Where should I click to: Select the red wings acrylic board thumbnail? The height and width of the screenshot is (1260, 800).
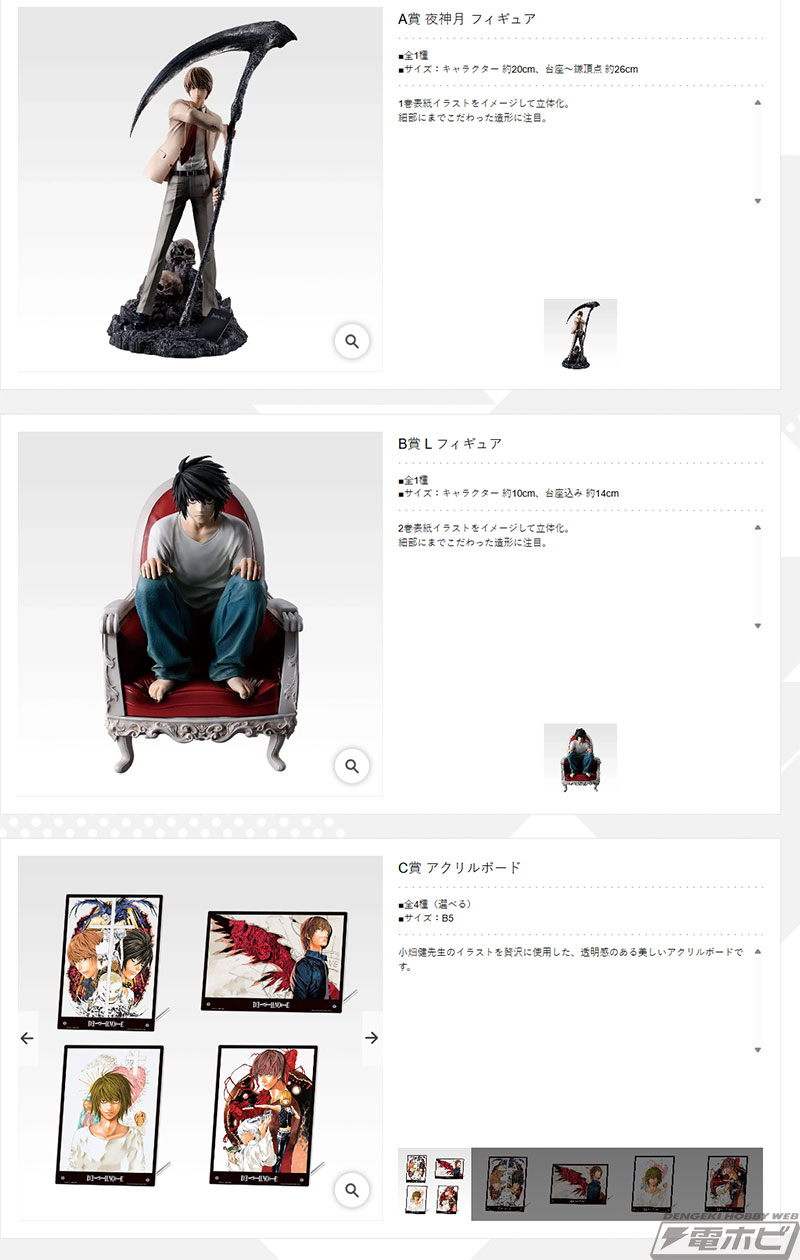(579, 1183)
